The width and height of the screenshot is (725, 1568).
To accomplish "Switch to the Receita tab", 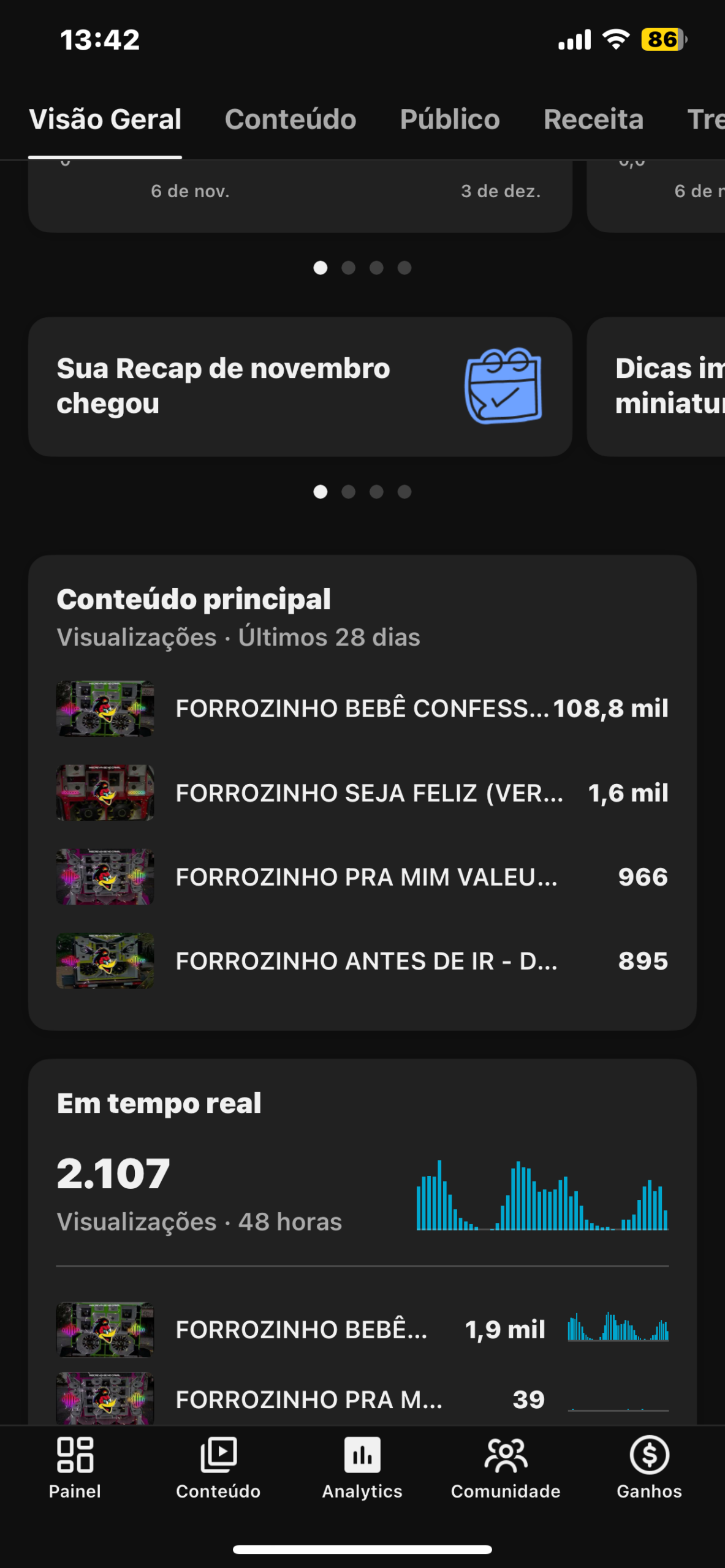I will coord(593,119).
